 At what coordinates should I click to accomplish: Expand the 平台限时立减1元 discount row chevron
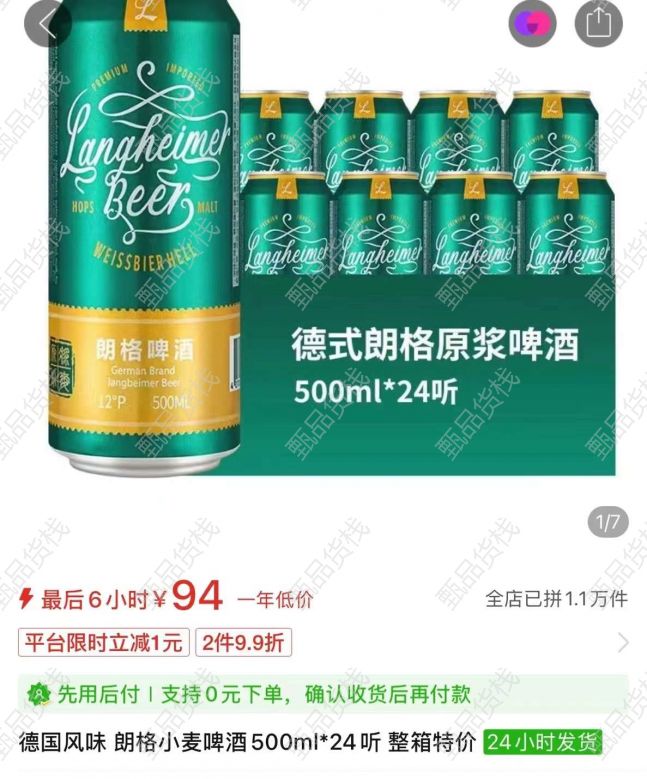pos(624,642)
